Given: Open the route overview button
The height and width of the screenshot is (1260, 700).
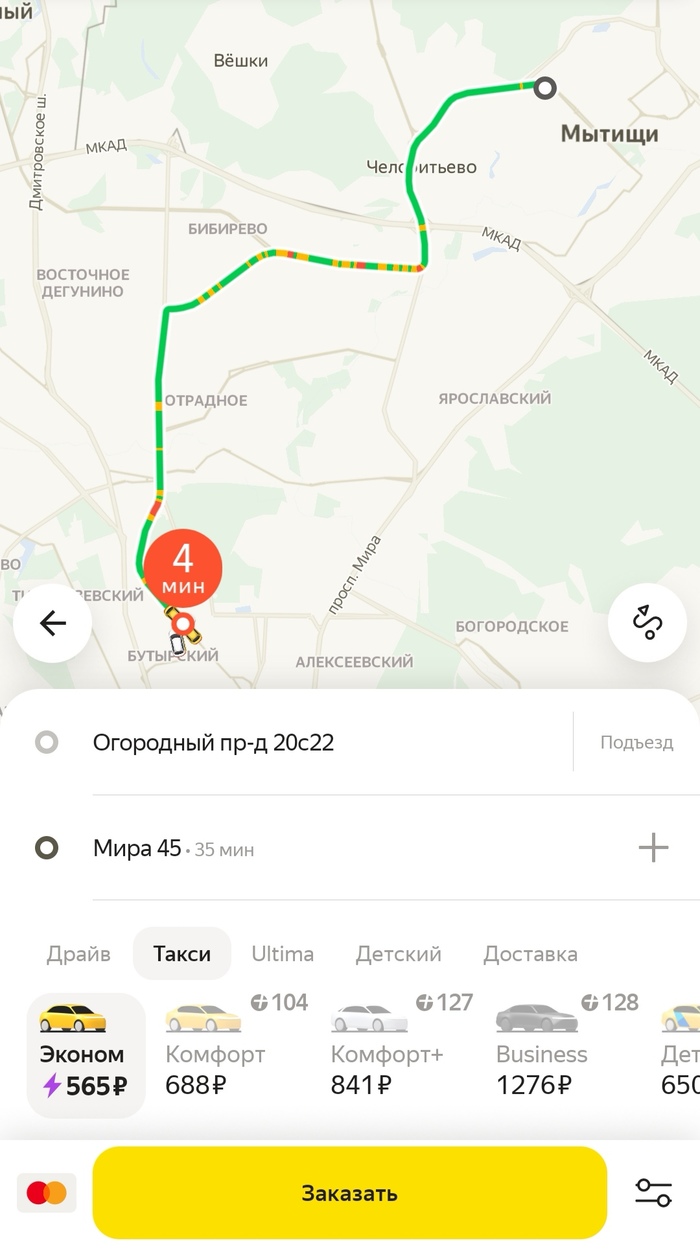Looking at the screenshot, I should tap(647, 623).
